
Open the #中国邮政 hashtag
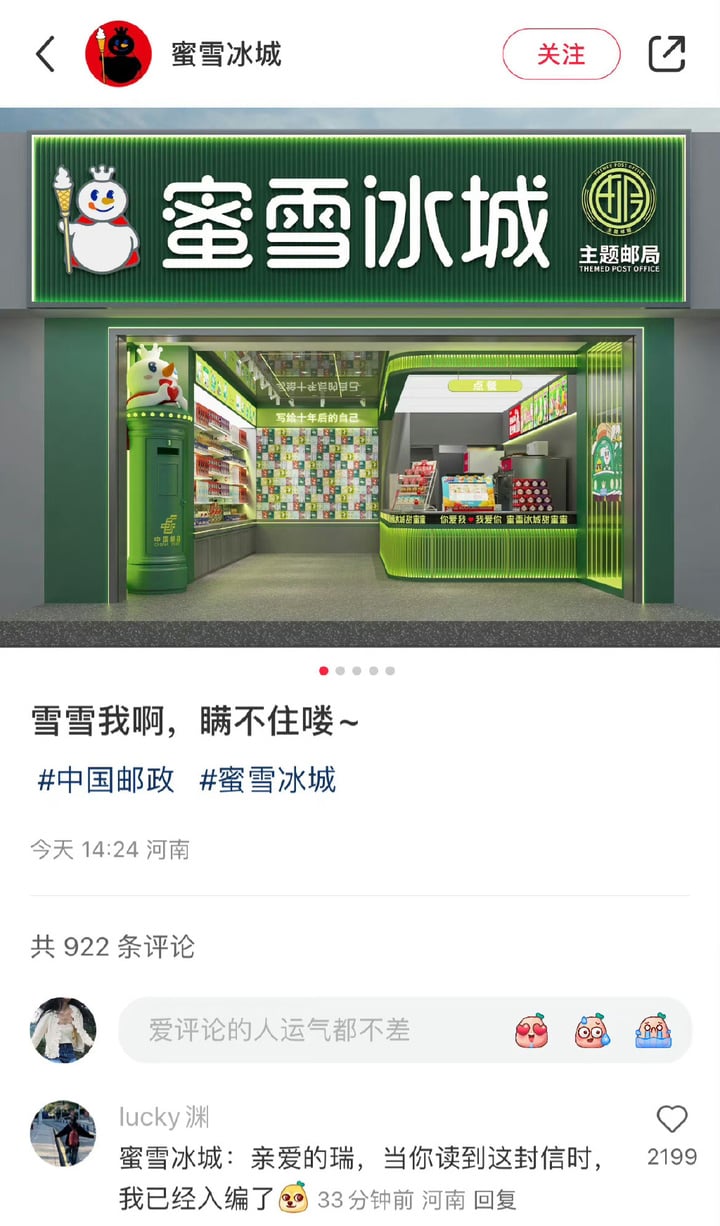coord(106,780)
